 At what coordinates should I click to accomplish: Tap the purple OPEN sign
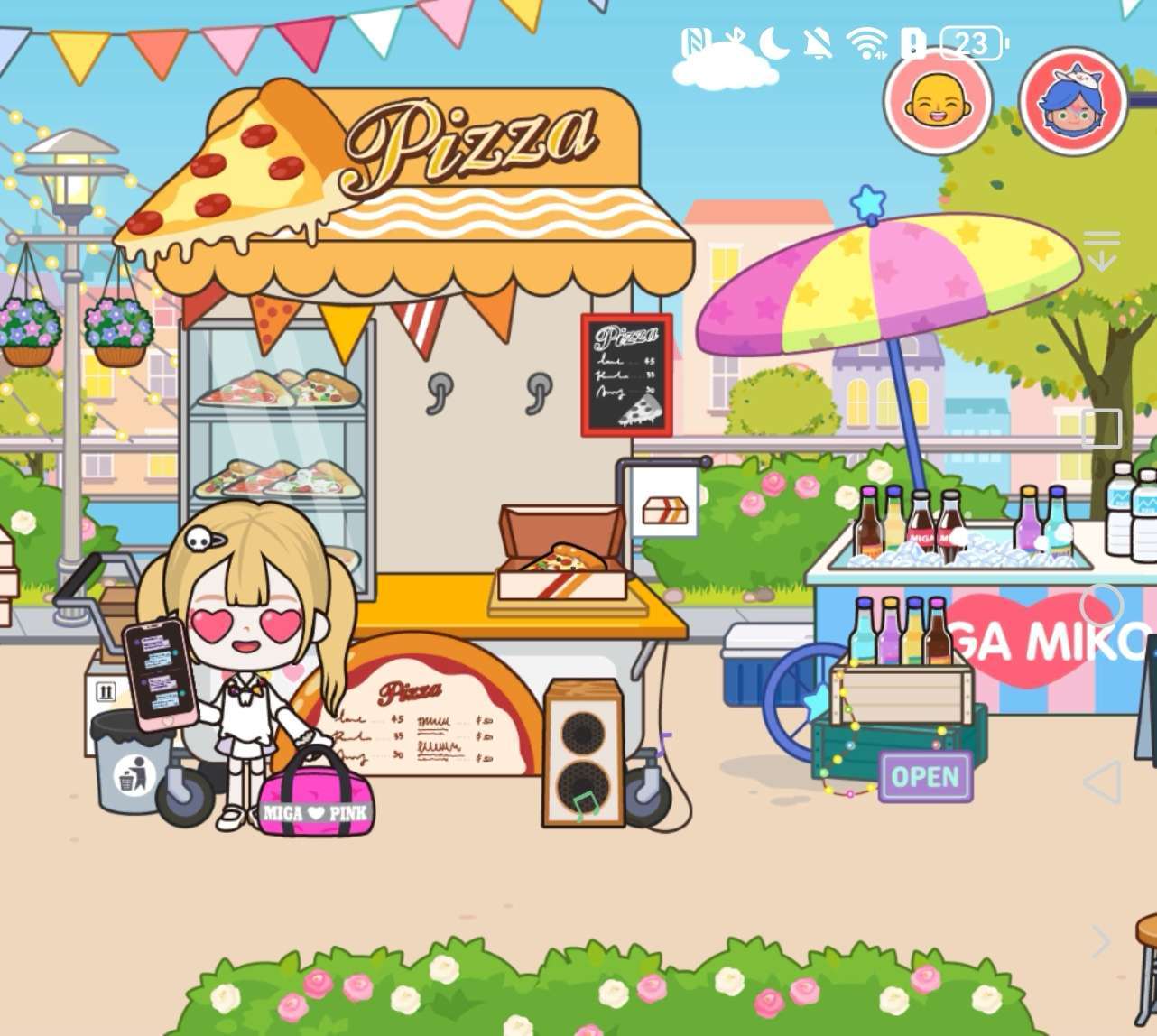pos(925,776)
